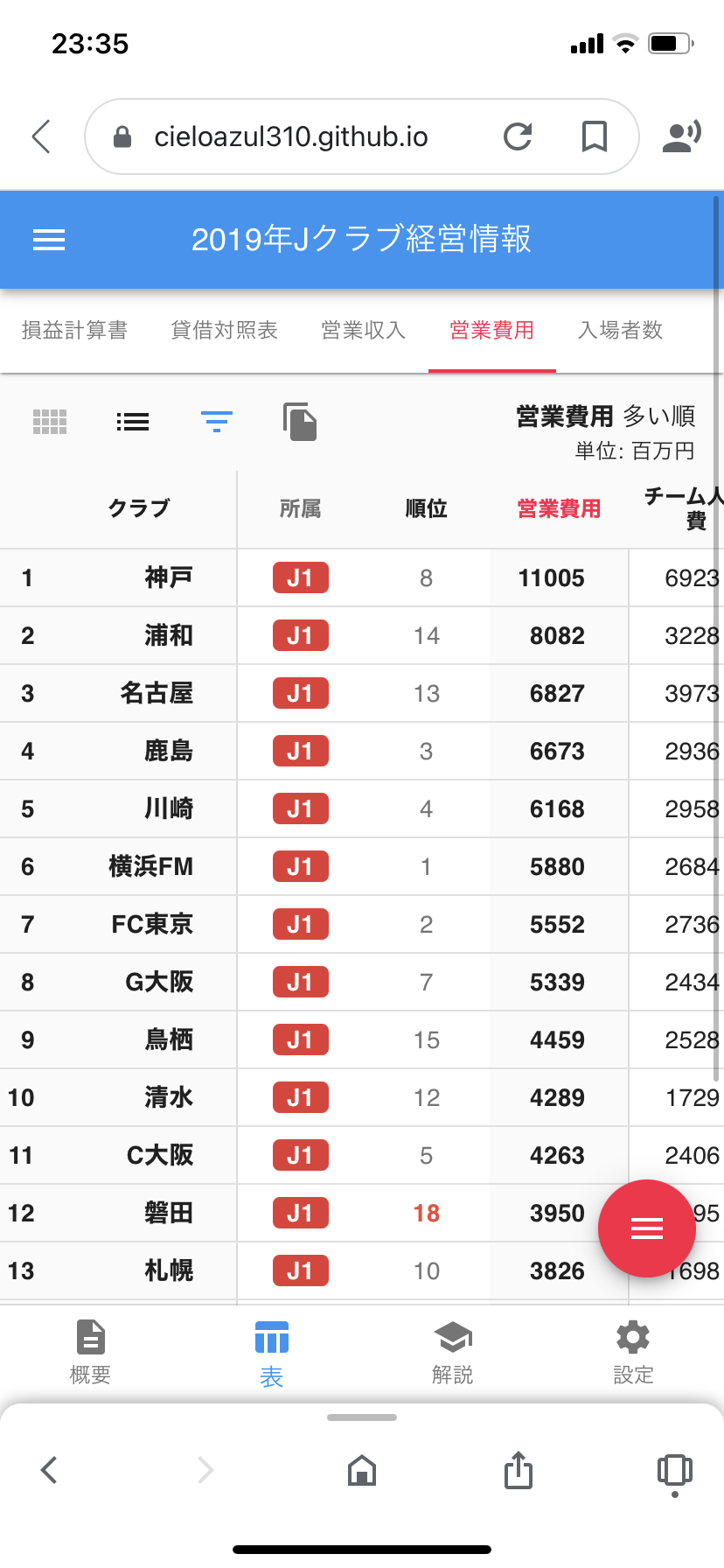724x1568 pixels.
Task: Open the browser tabs switcher
Action: click(x=674, y=1472)
